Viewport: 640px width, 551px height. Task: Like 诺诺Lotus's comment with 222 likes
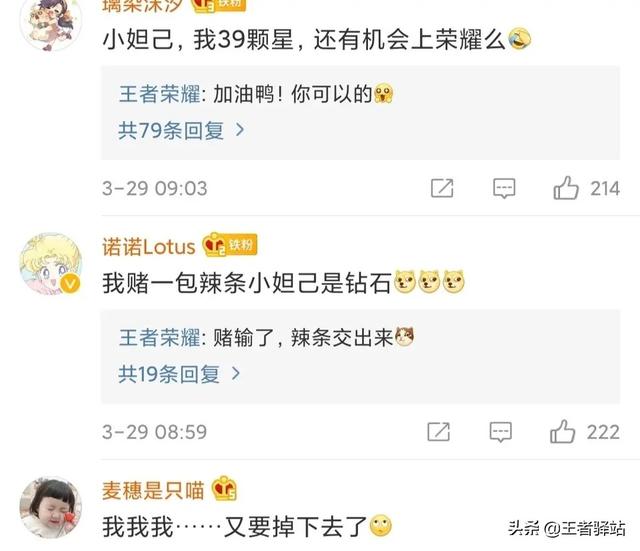tap(564, 432)
